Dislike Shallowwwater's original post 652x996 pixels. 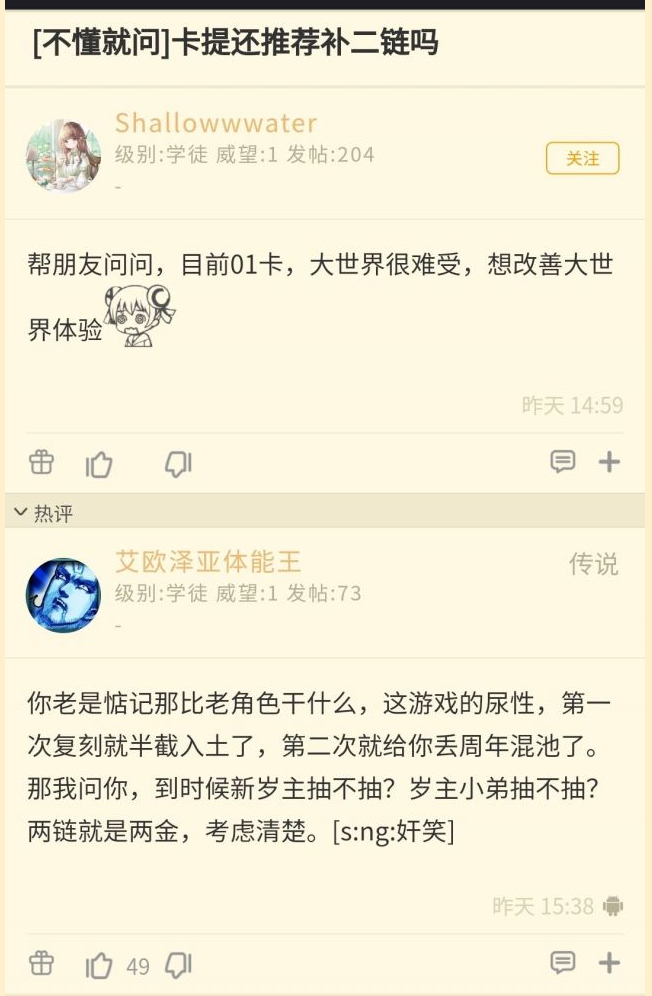[178, 463]
